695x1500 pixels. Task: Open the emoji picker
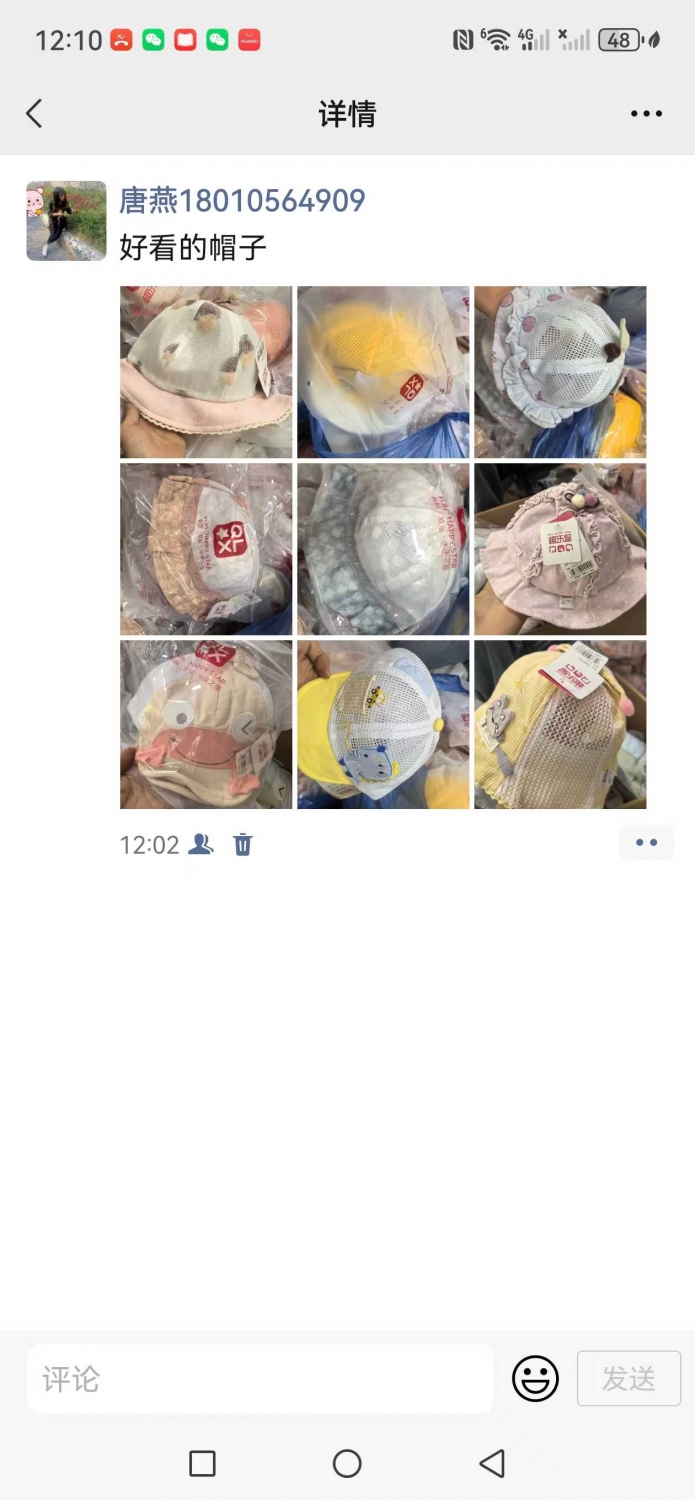tap(535, 1379)
